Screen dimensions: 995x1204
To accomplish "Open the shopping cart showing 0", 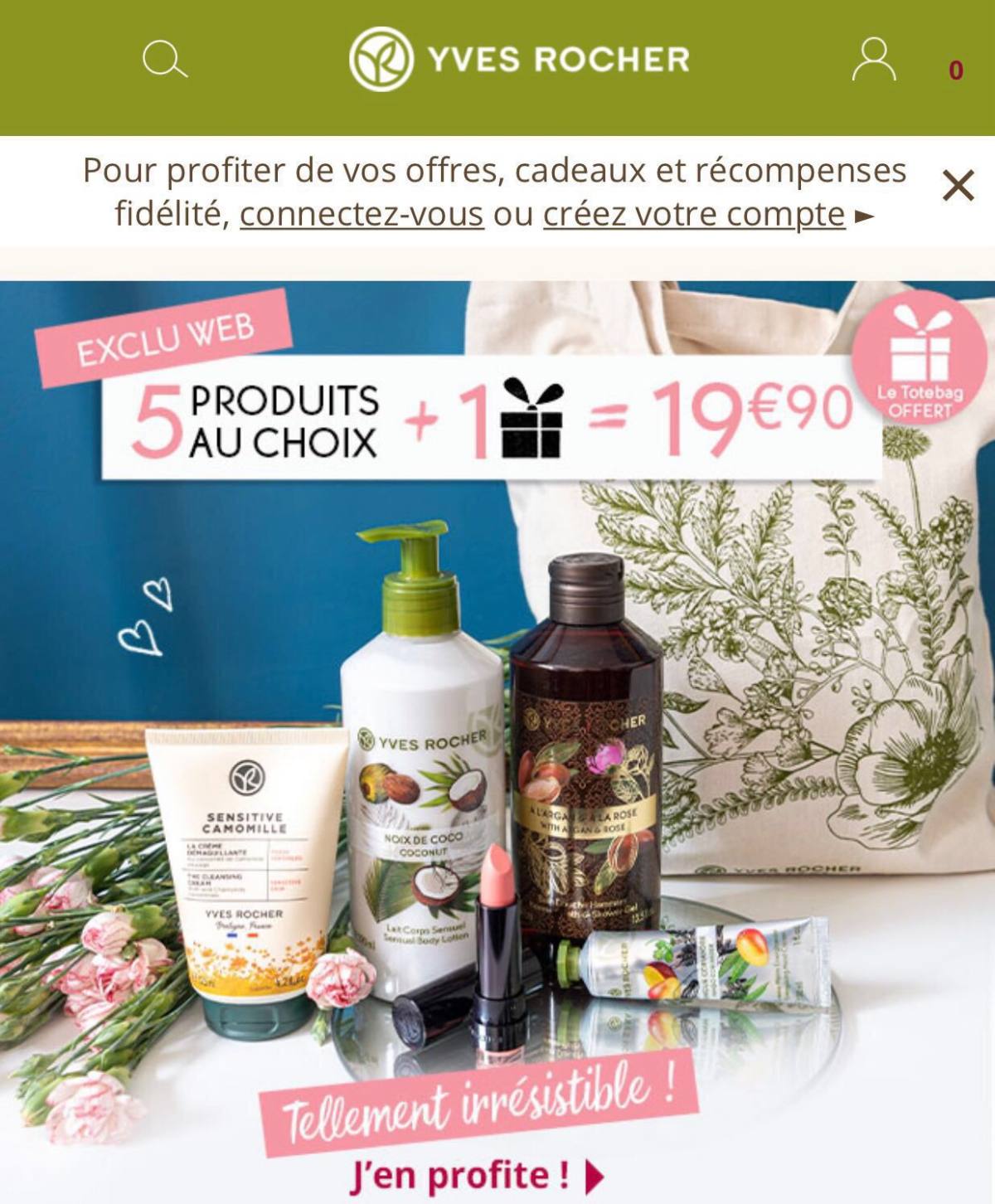I will [x=955, y=70].
